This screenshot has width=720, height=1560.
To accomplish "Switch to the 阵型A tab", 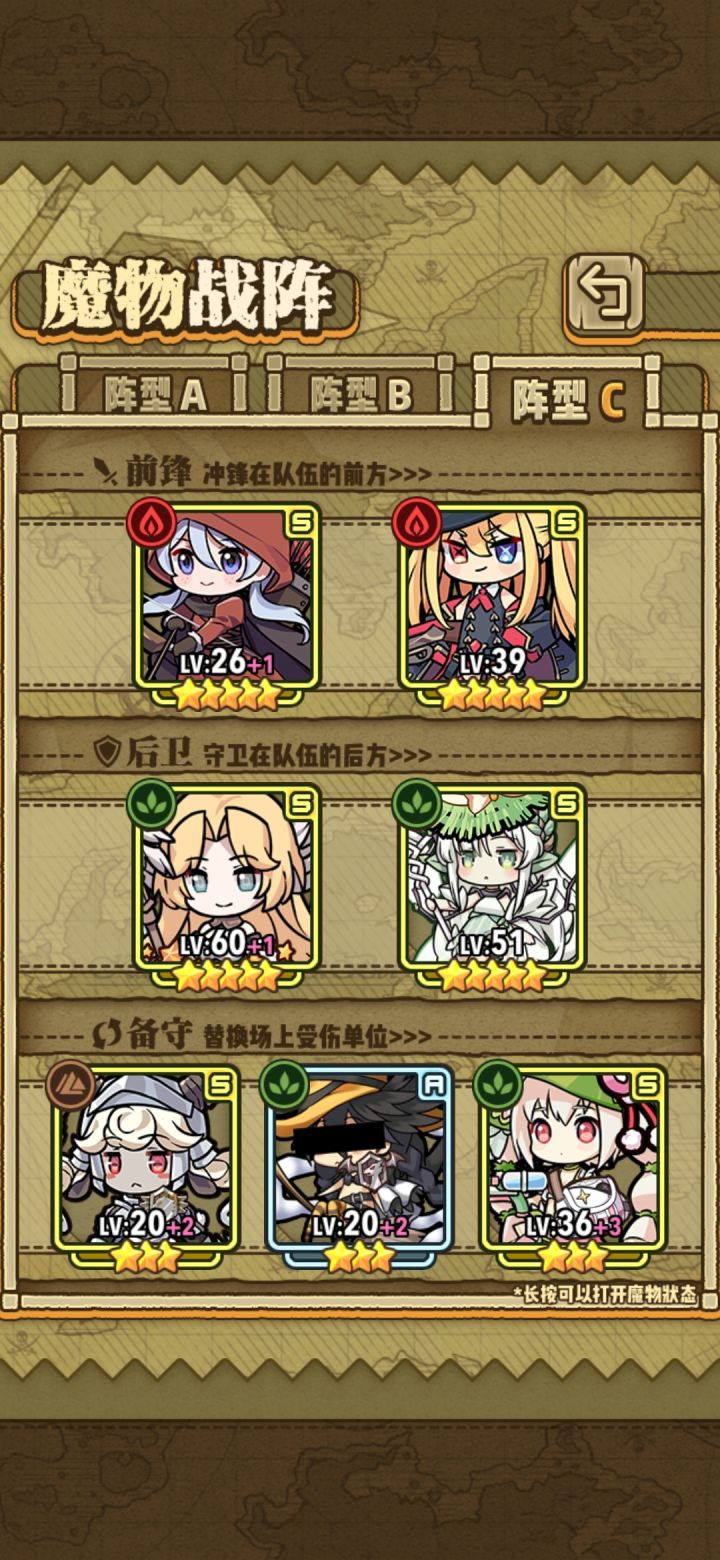I will 155,392.
